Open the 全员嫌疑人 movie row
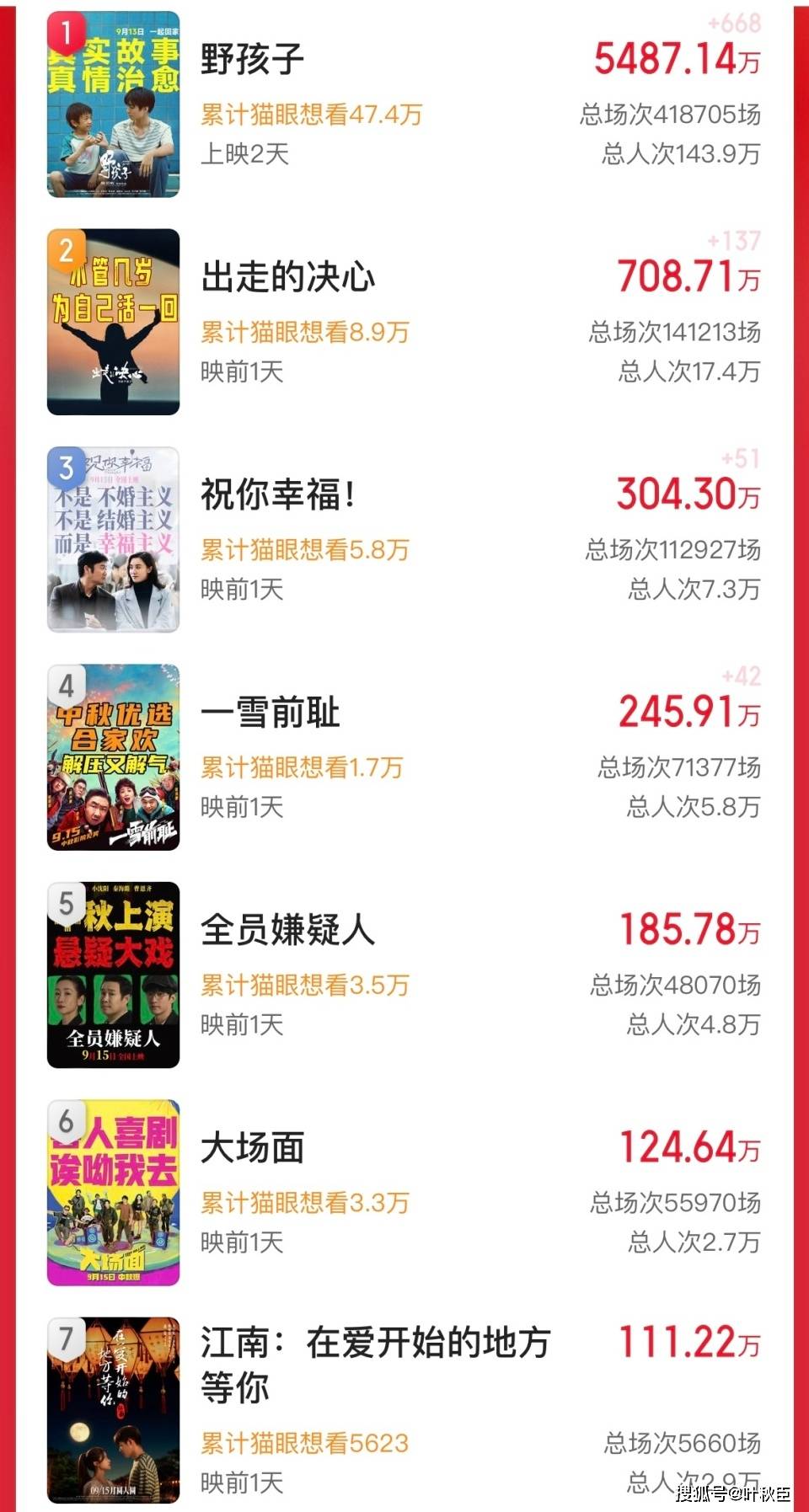Viewport: 809px width, 1512px height. click(287, 930)
